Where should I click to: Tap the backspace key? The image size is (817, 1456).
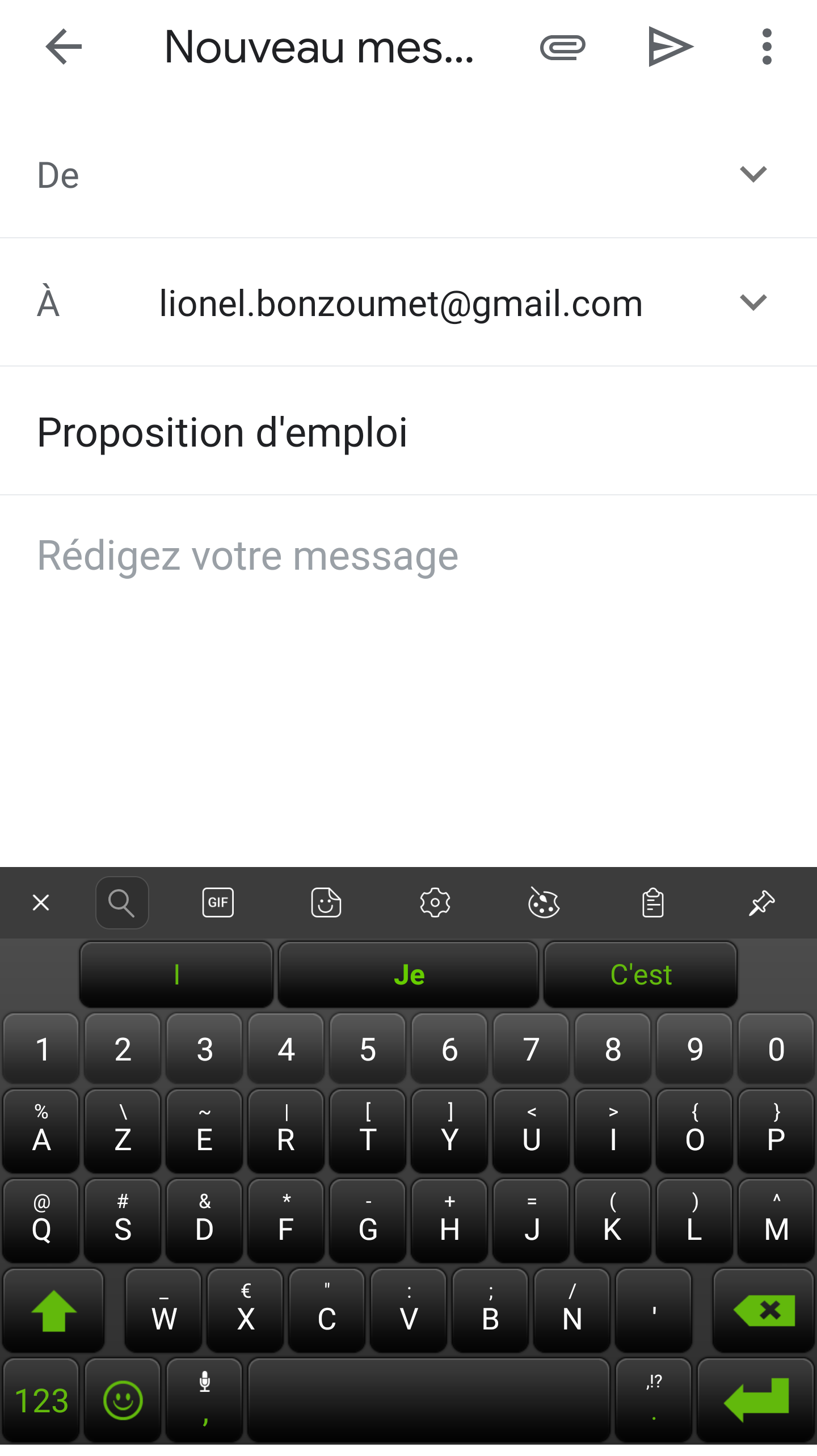(764, 1311)
